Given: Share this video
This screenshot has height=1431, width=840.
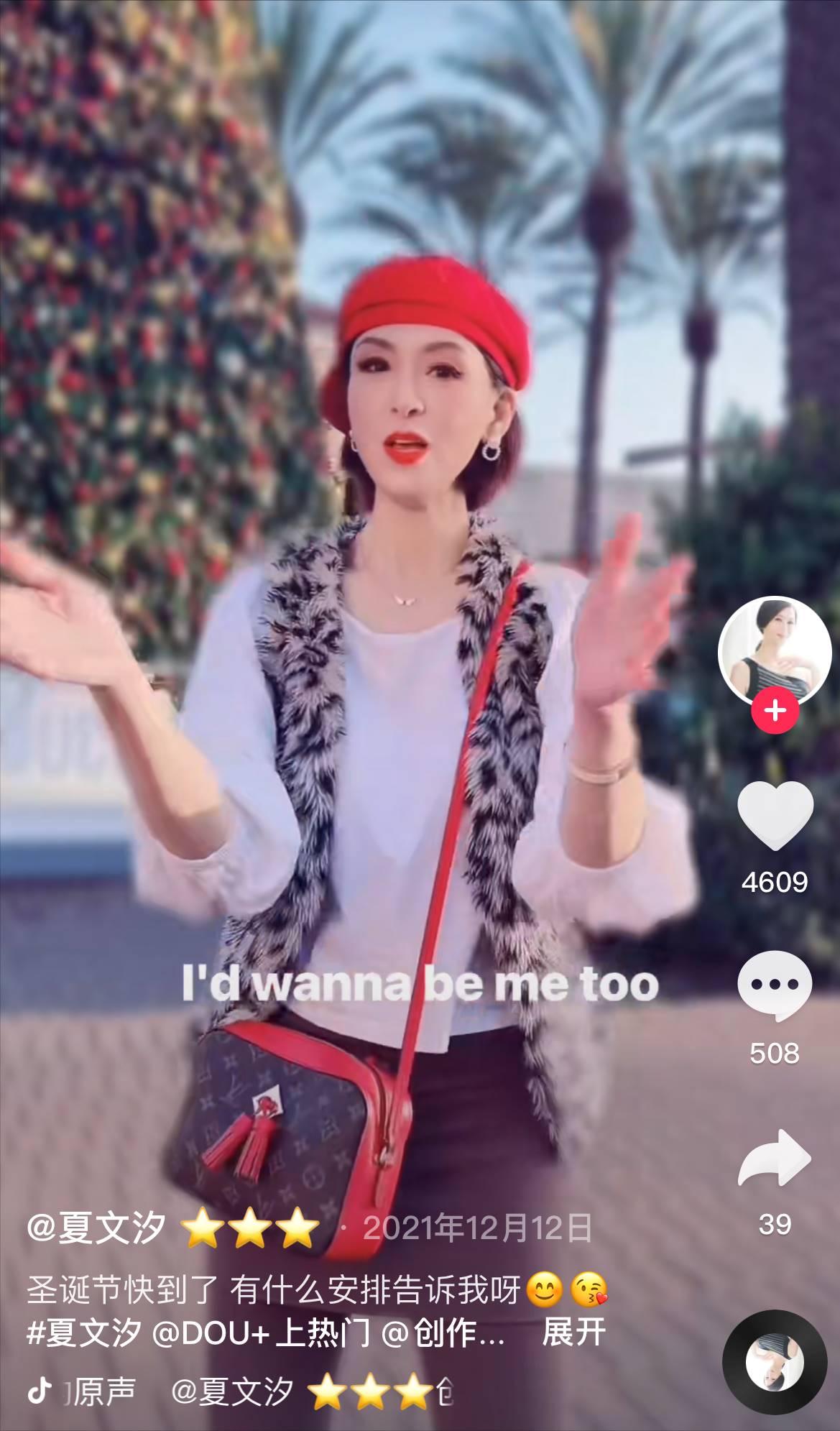Looking at the screenshot, I should click(775, 1159).
